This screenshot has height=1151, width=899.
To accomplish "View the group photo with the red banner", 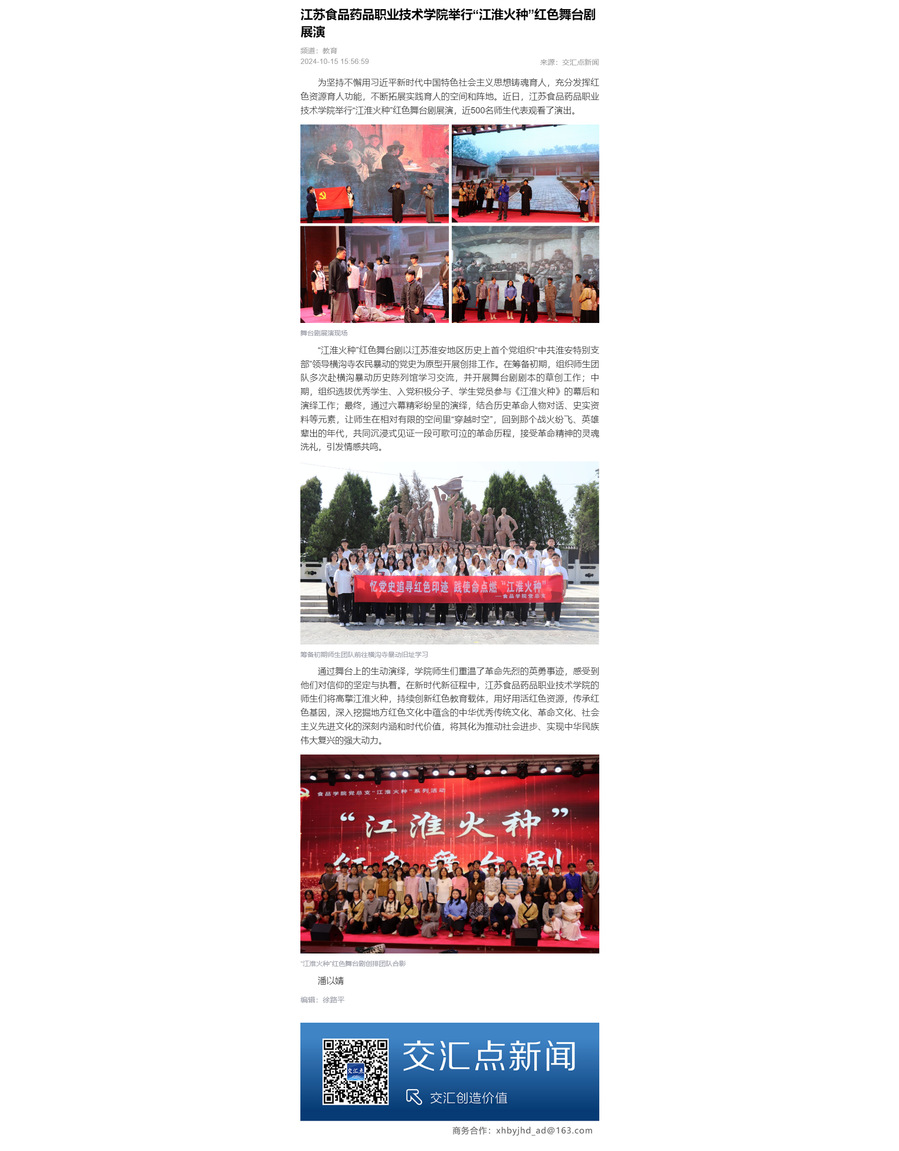I will [449, 552].
